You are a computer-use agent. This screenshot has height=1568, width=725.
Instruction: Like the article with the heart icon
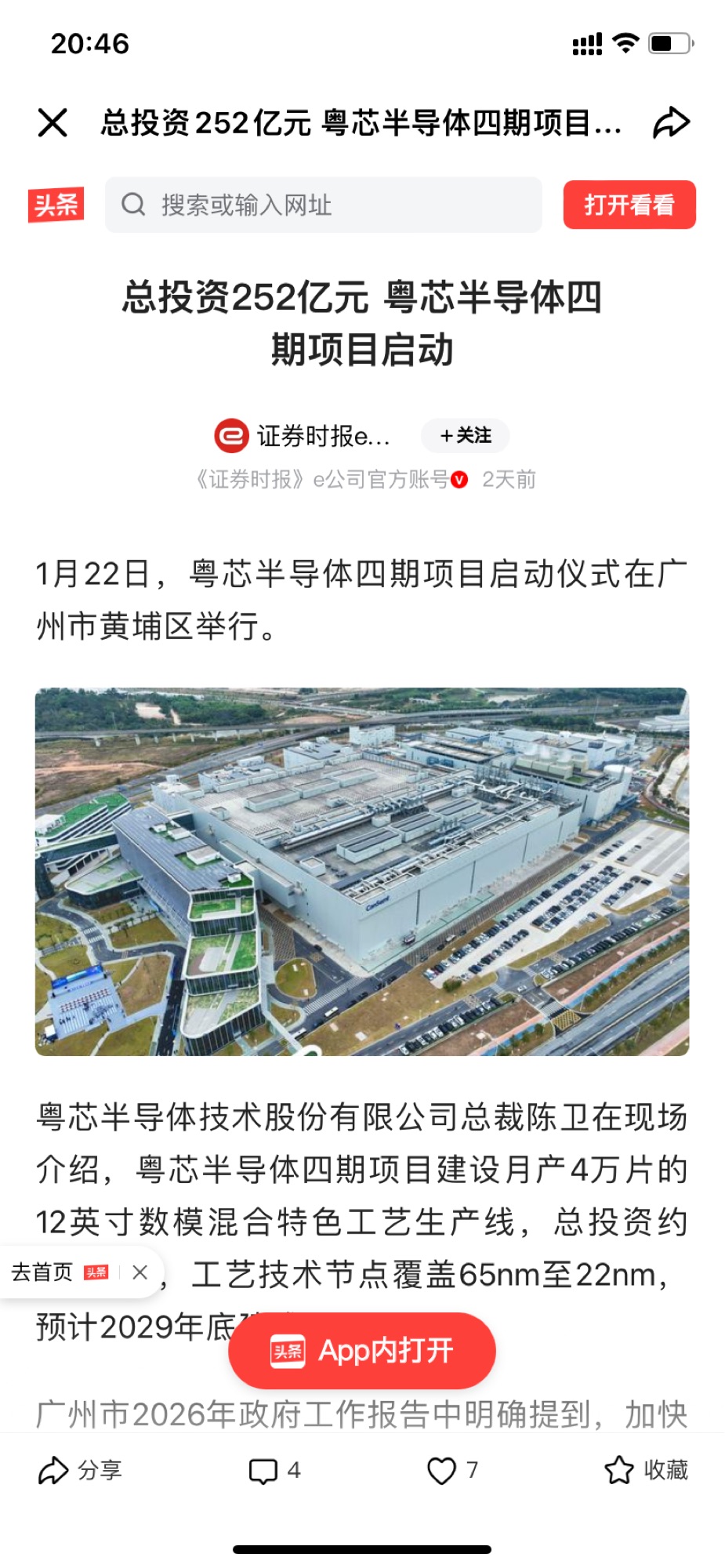[x=442, y=1470]
